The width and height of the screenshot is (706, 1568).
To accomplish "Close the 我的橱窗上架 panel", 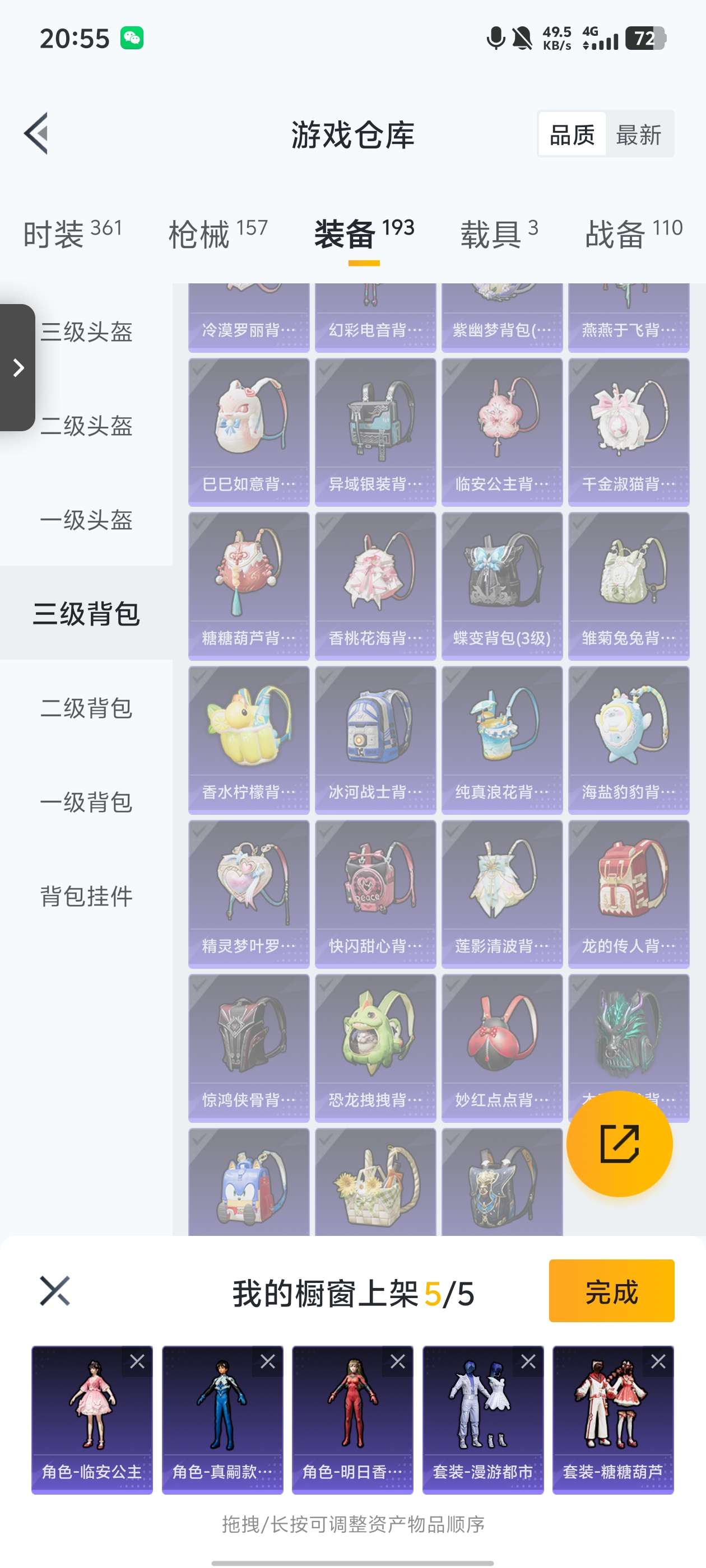I will tap(55, 1291).
